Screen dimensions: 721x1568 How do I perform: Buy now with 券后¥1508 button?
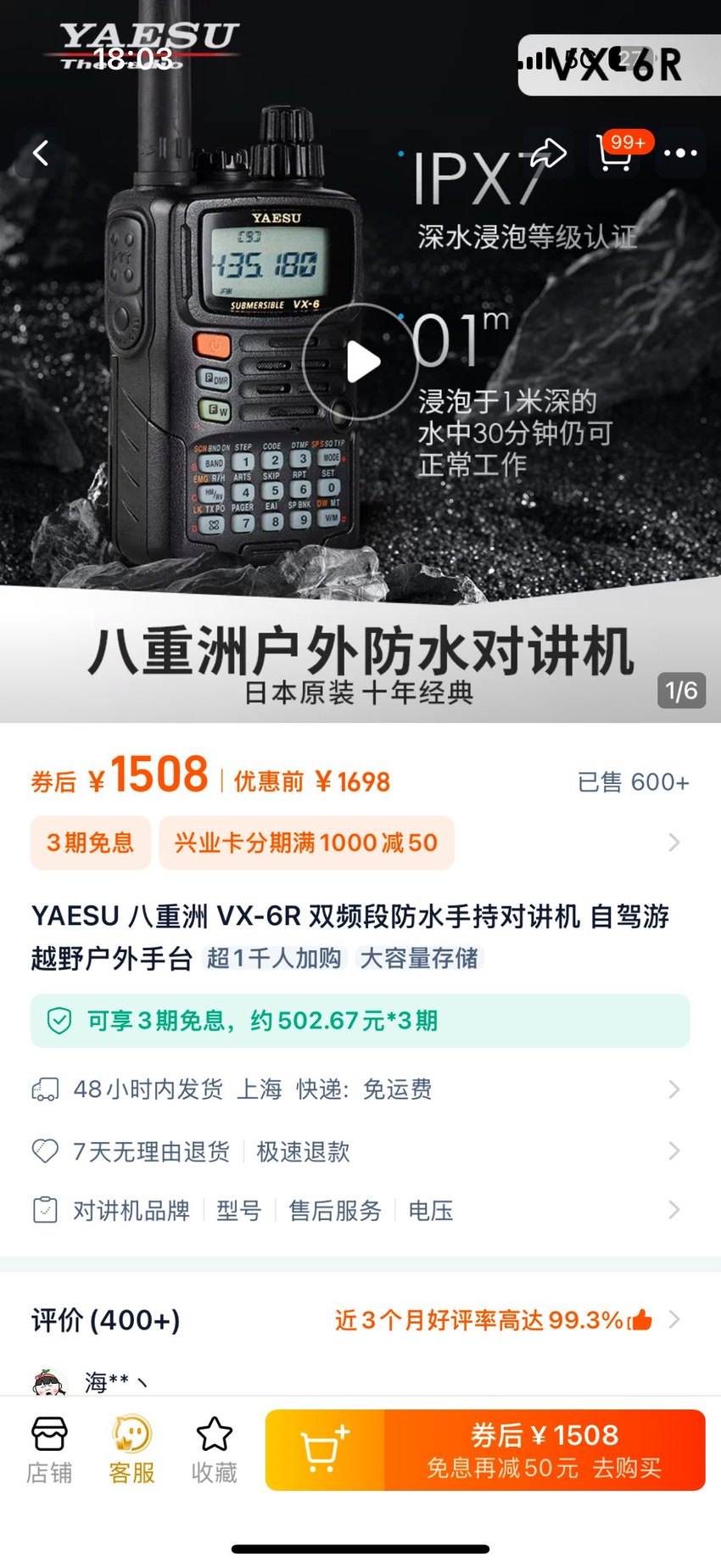pyautogui.click(x=545, y=1450)
